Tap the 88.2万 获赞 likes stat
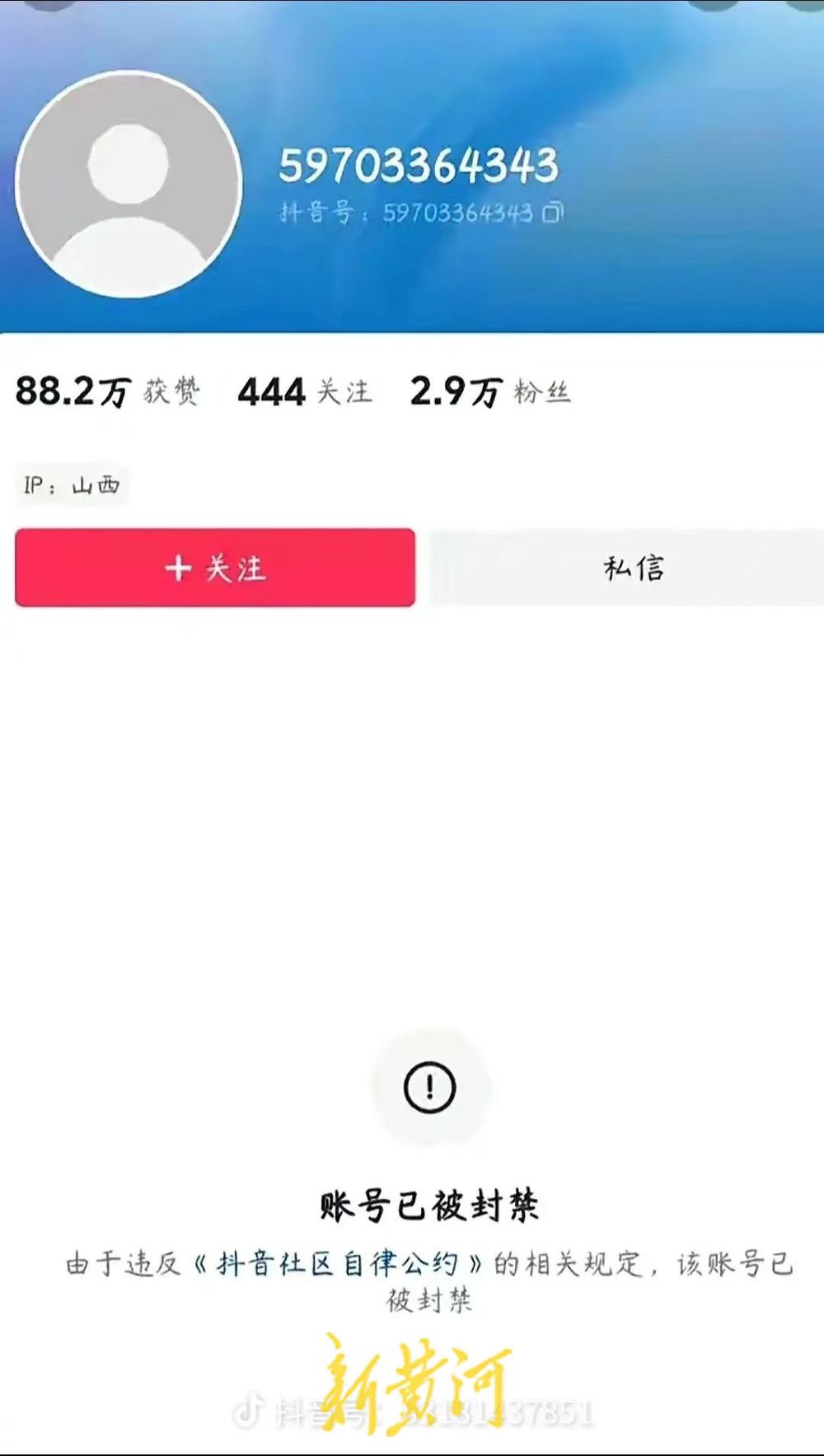 [x=108, y=391]
